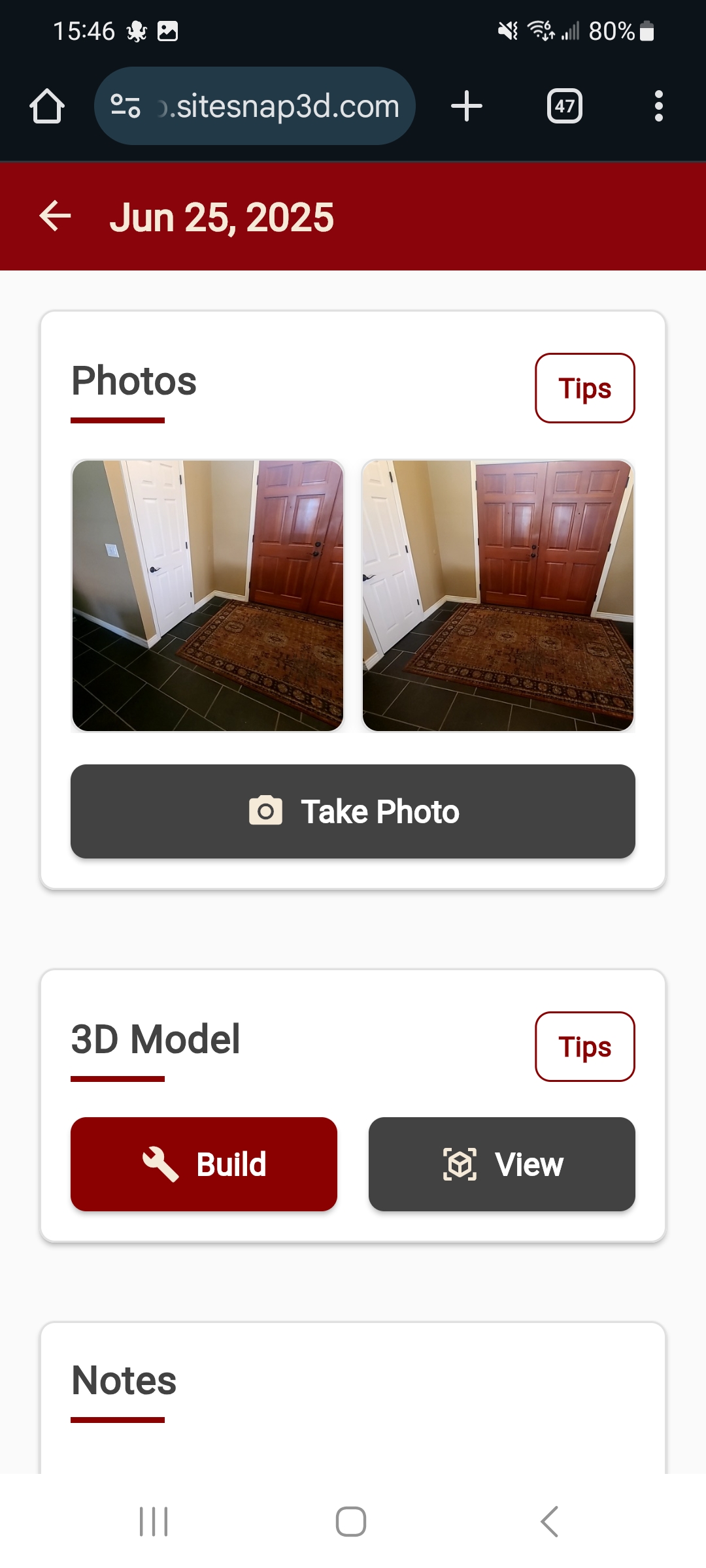
Task: View the generated 3D model
Action: (x=501, y=1164)
